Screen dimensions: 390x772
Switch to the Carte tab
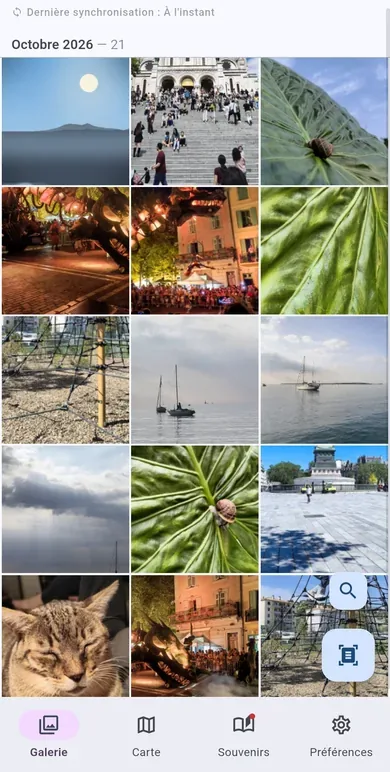click(x=146, y=736)
